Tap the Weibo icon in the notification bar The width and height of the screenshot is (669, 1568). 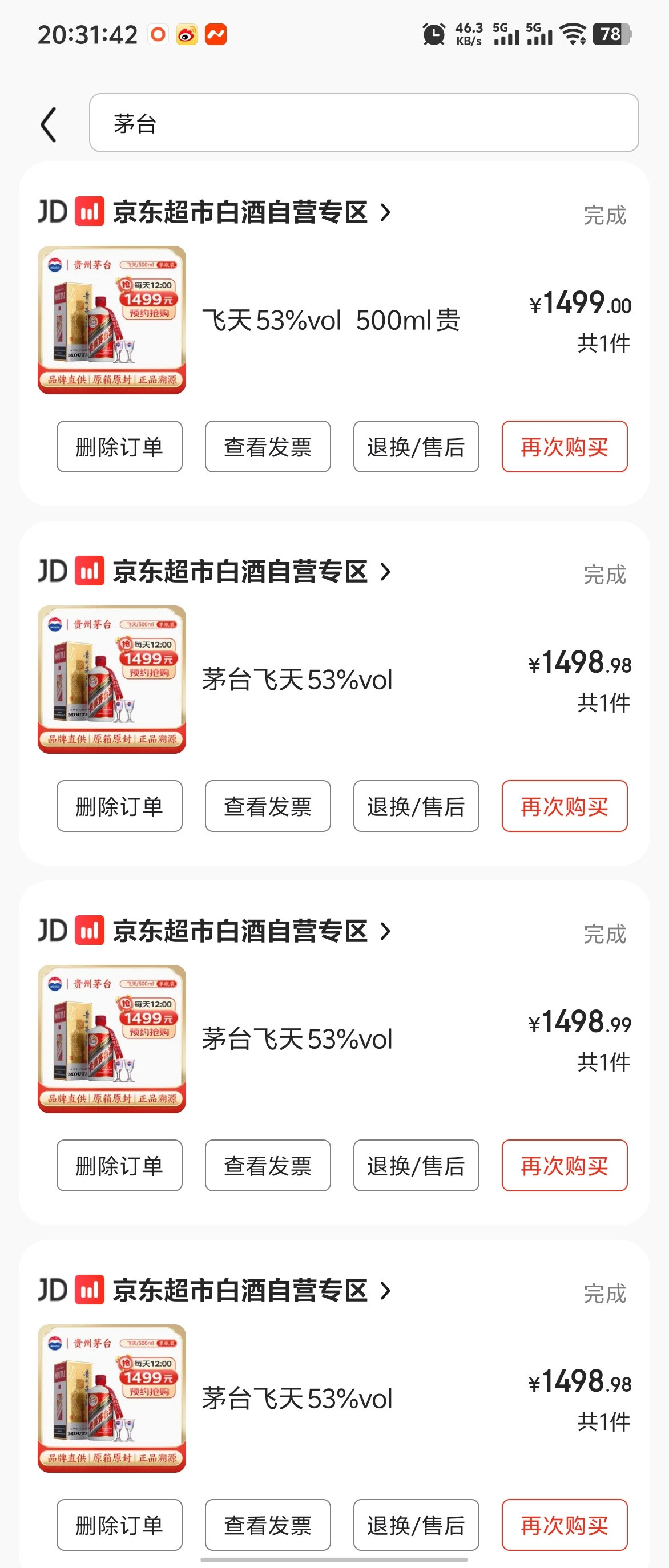pyautogui.click(x=186, y=35)
